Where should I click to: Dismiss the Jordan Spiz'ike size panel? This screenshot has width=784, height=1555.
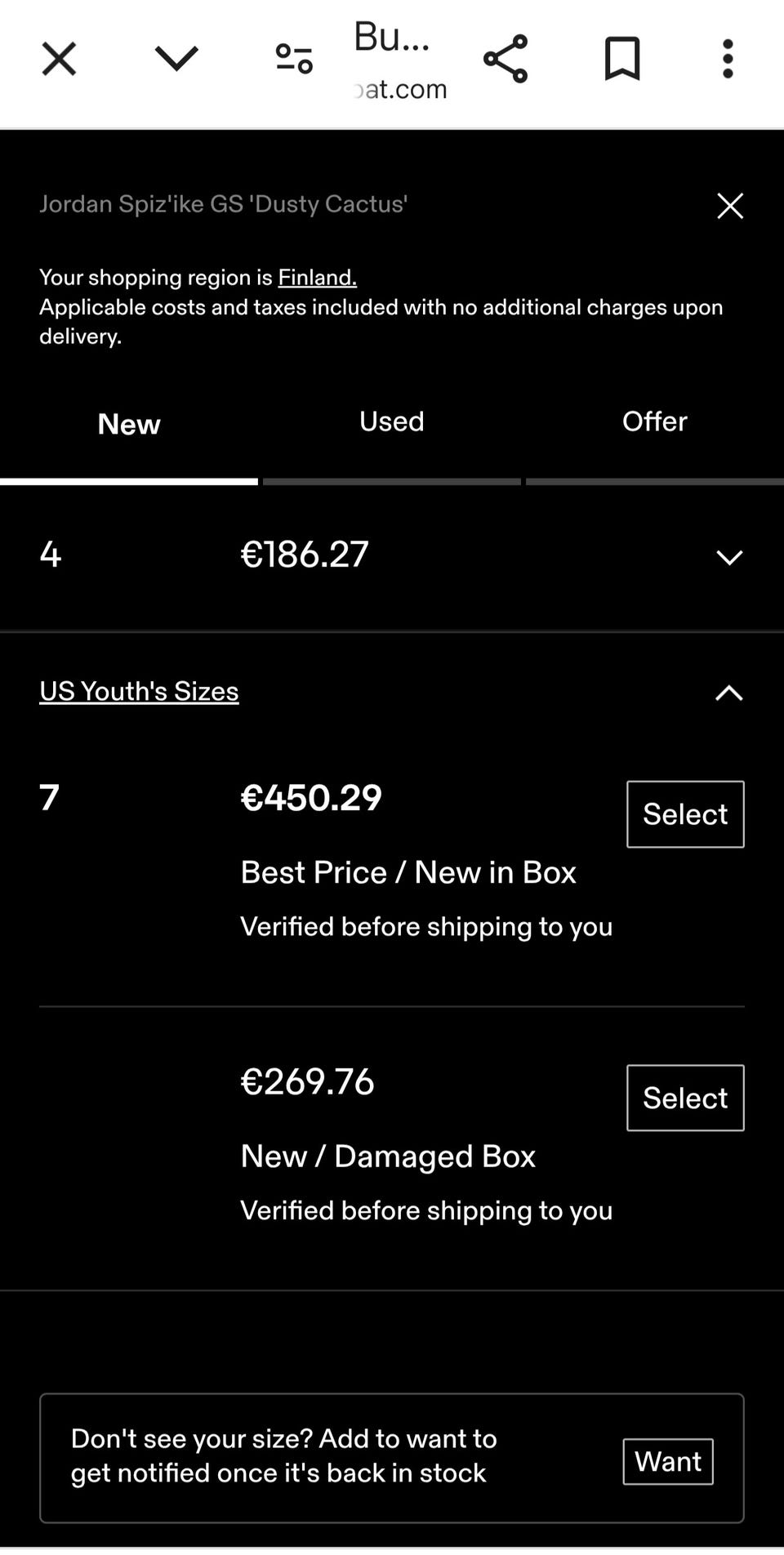(729, 206)
